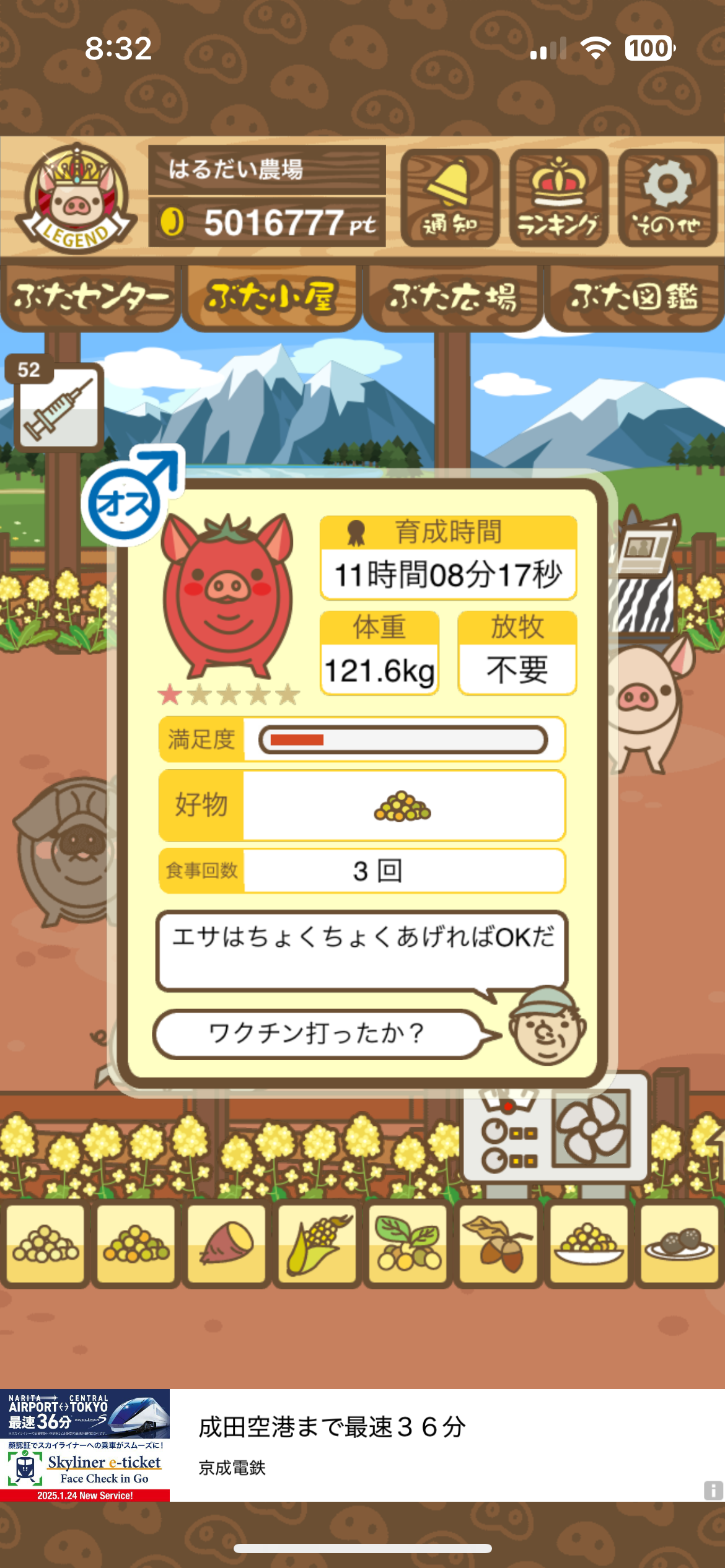Open the ランキング ranking screen
The image size is (725, 1568).
coord(558,198)
